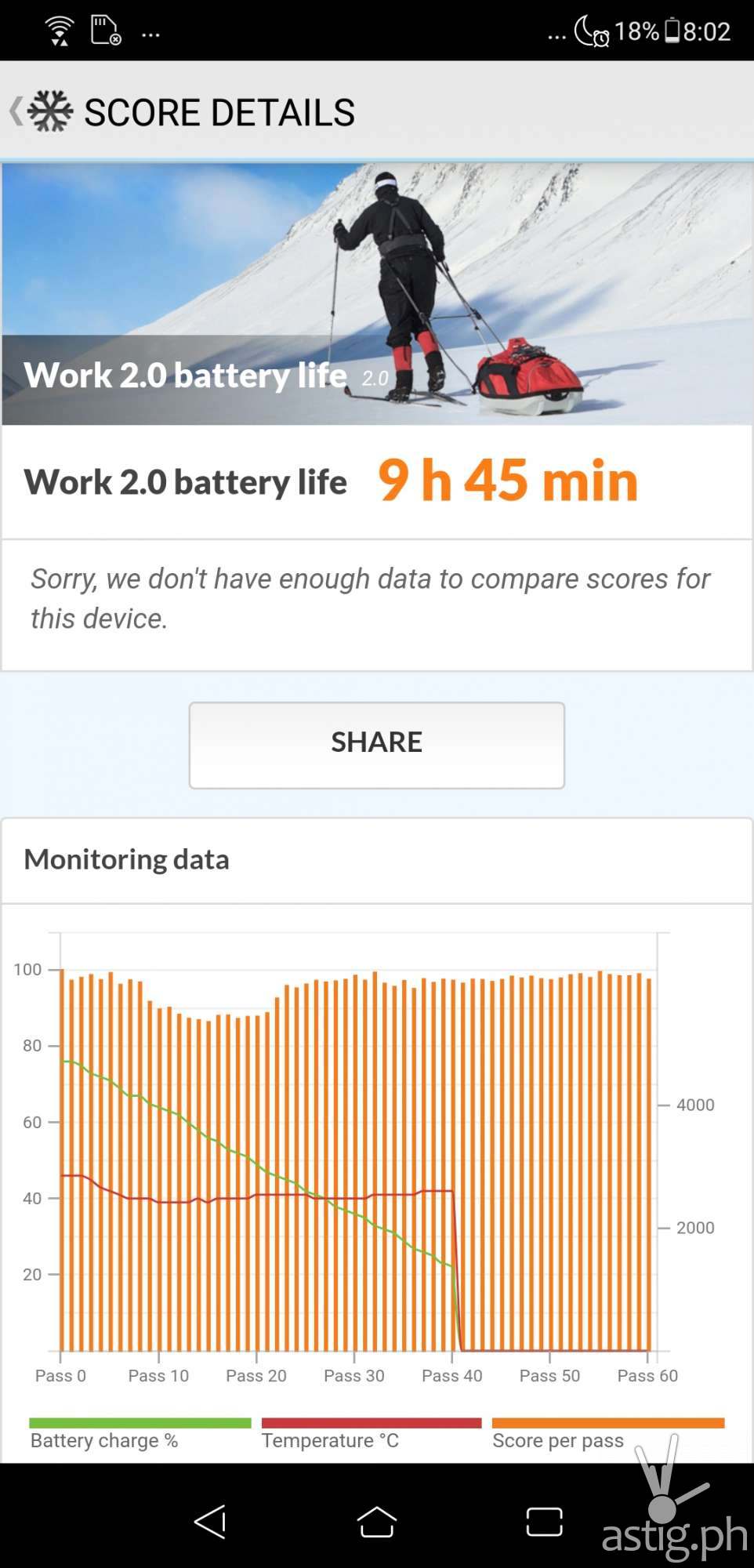Go to the home screen
This screenshot has height=1568, width=754.
pos(376,1522)
